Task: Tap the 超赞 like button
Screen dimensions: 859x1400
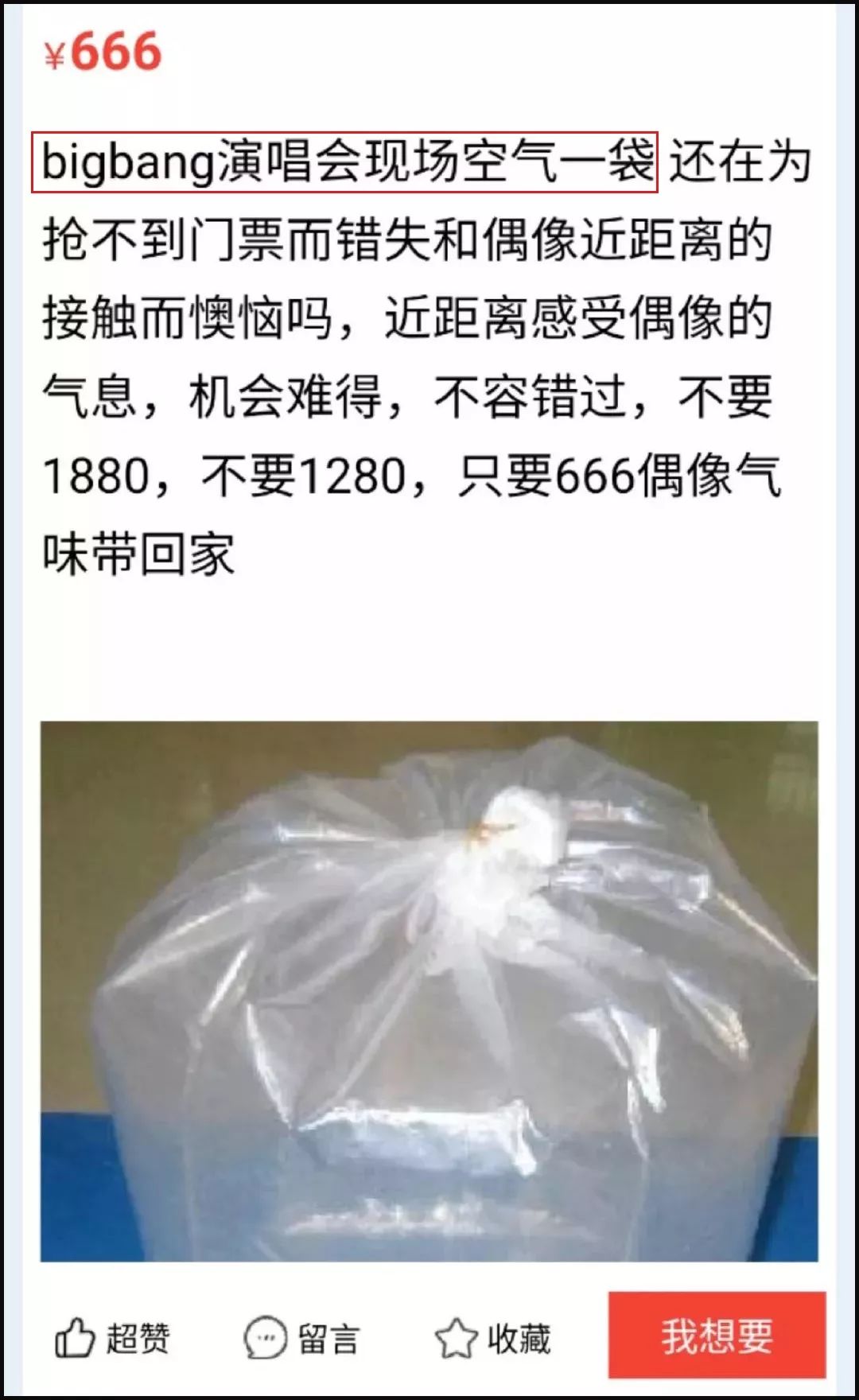Action: [x=112, y=1338]
